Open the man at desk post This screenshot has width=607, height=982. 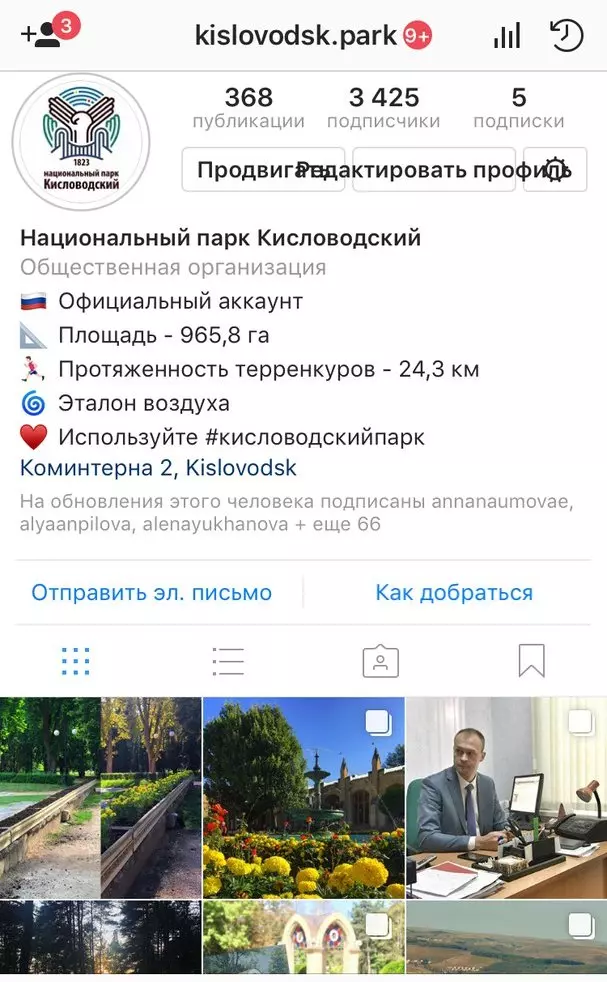[507, 798]
